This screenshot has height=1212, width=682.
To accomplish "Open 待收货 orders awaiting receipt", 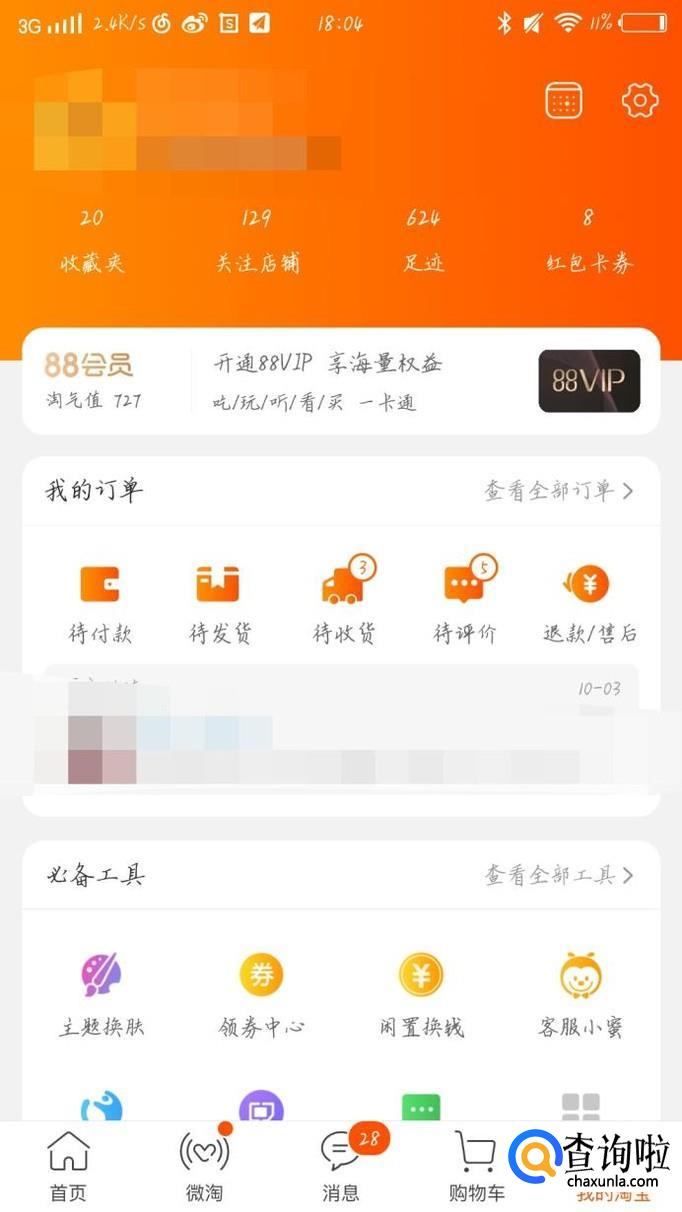I will [x=344, y=603].
